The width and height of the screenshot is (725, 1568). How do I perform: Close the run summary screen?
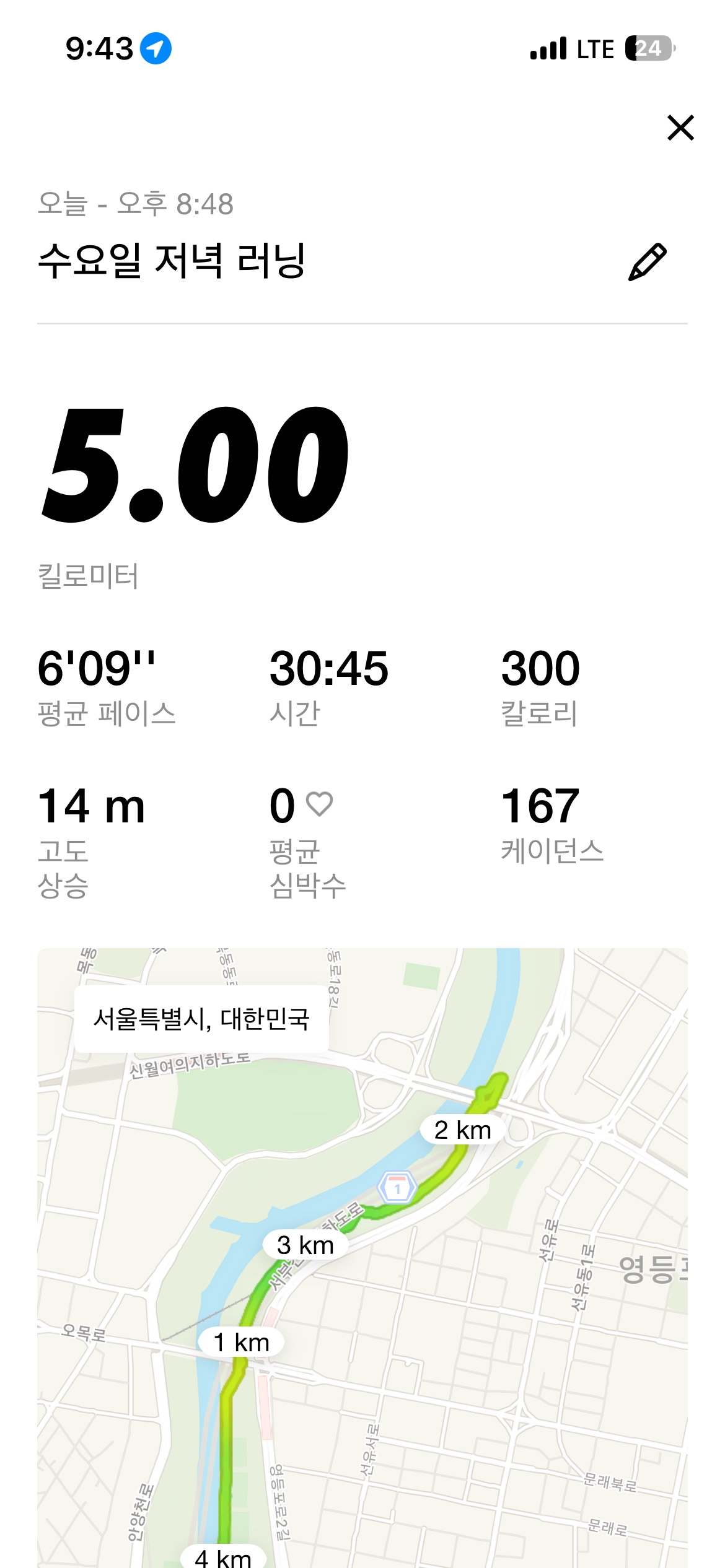(680, 128)
